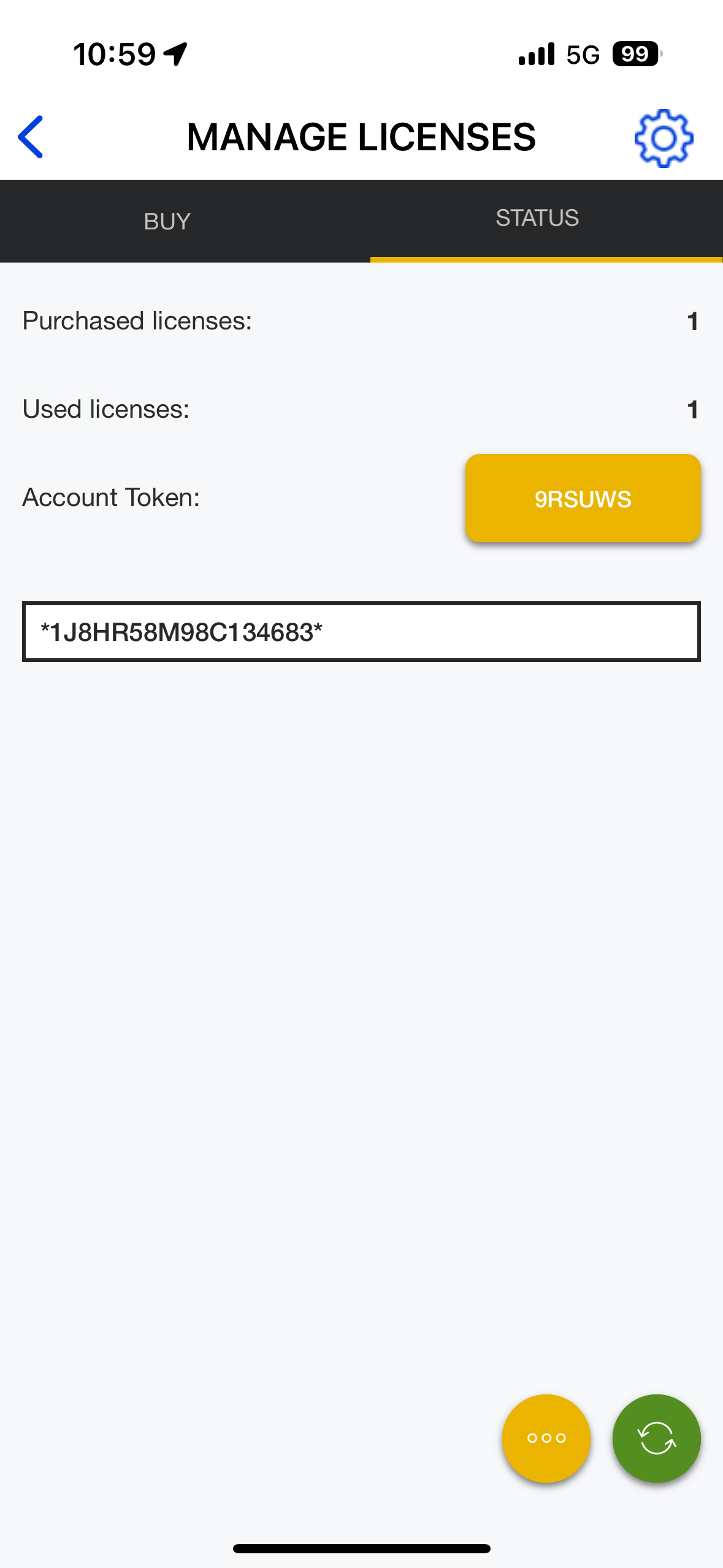Refresh with the green sync button
This screenshot has width=723, height=1568.
(656, 1438)
